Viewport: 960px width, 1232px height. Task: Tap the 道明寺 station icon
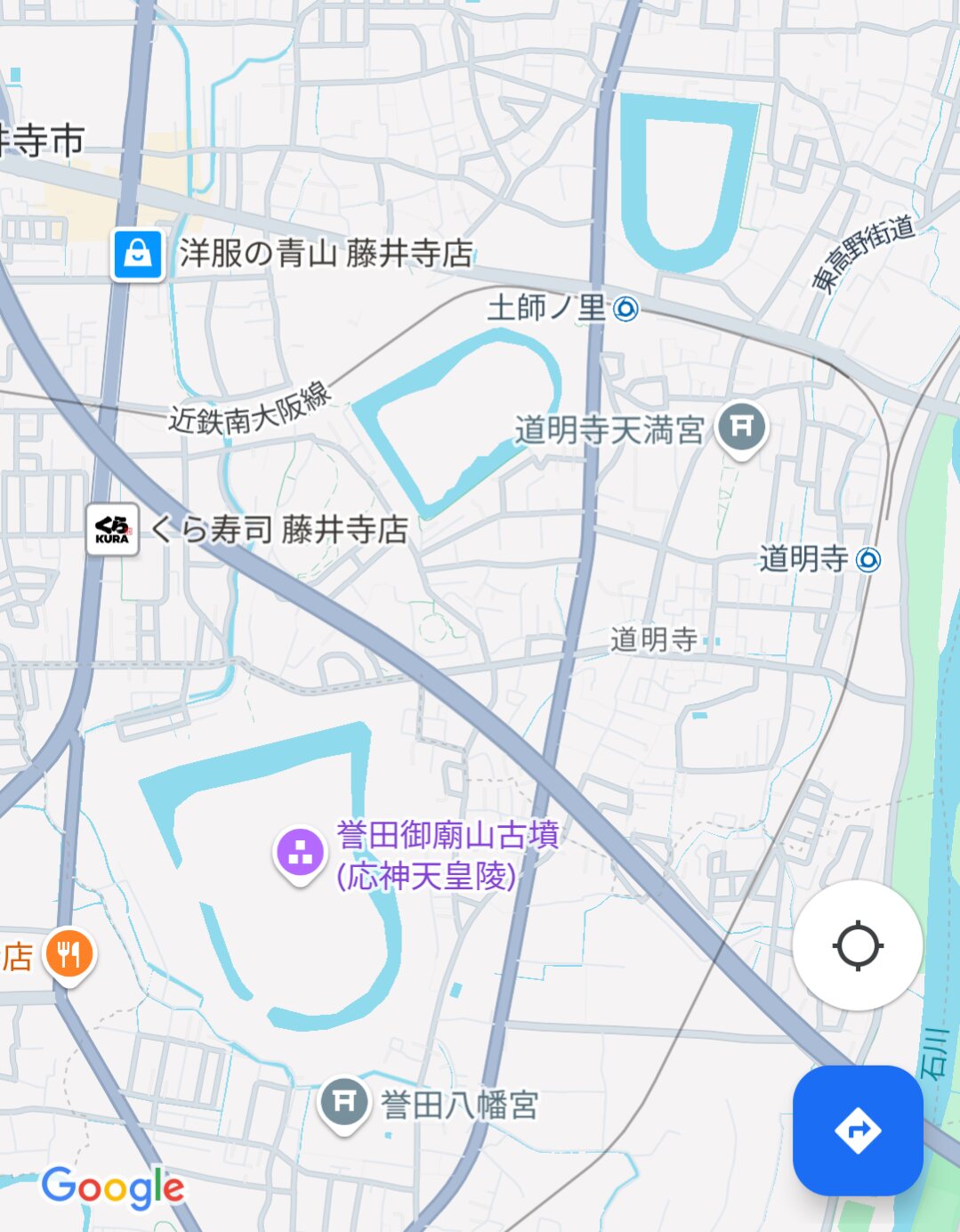click(868, 560)
